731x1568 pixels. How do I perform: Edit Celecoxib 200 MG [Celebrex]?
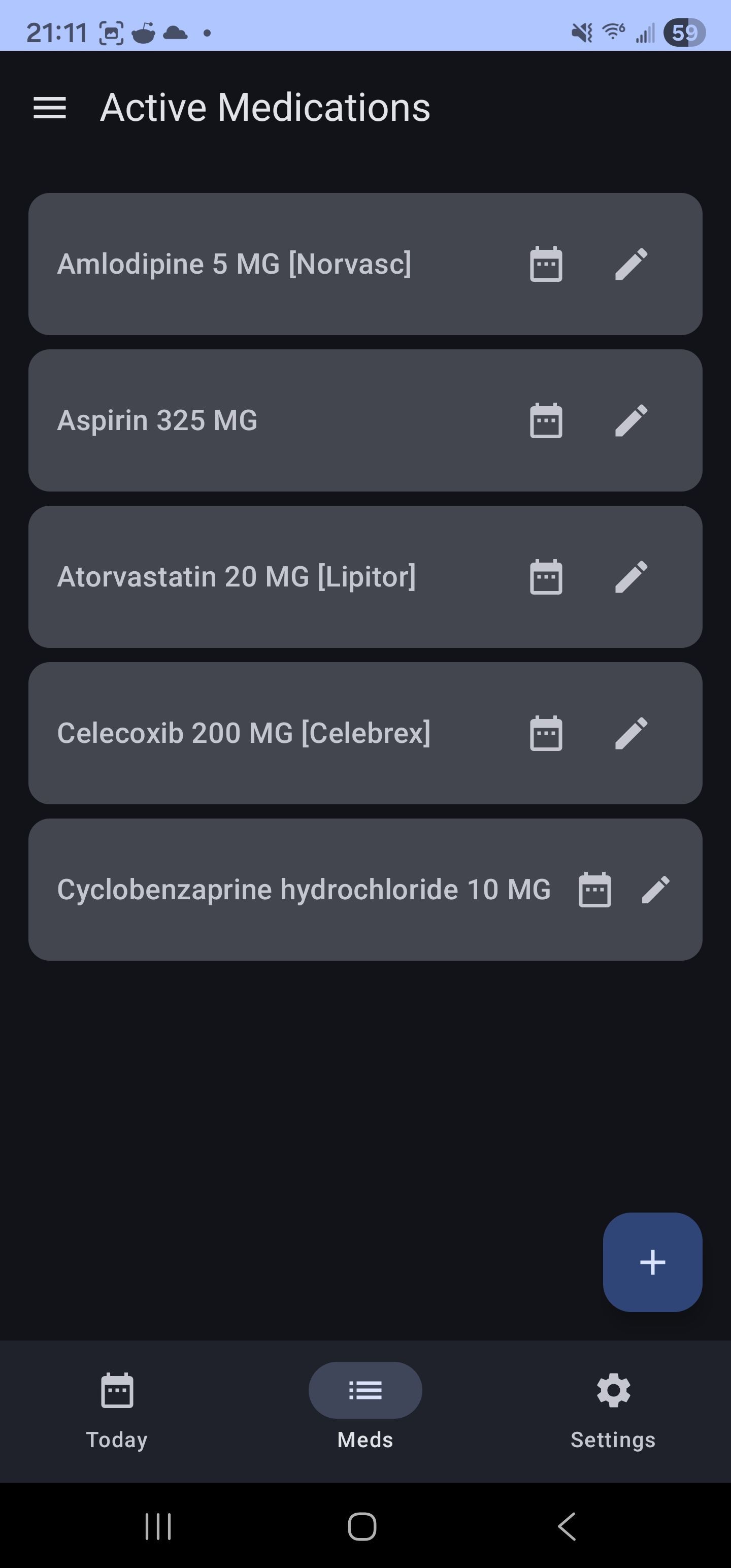coord(631,734)
